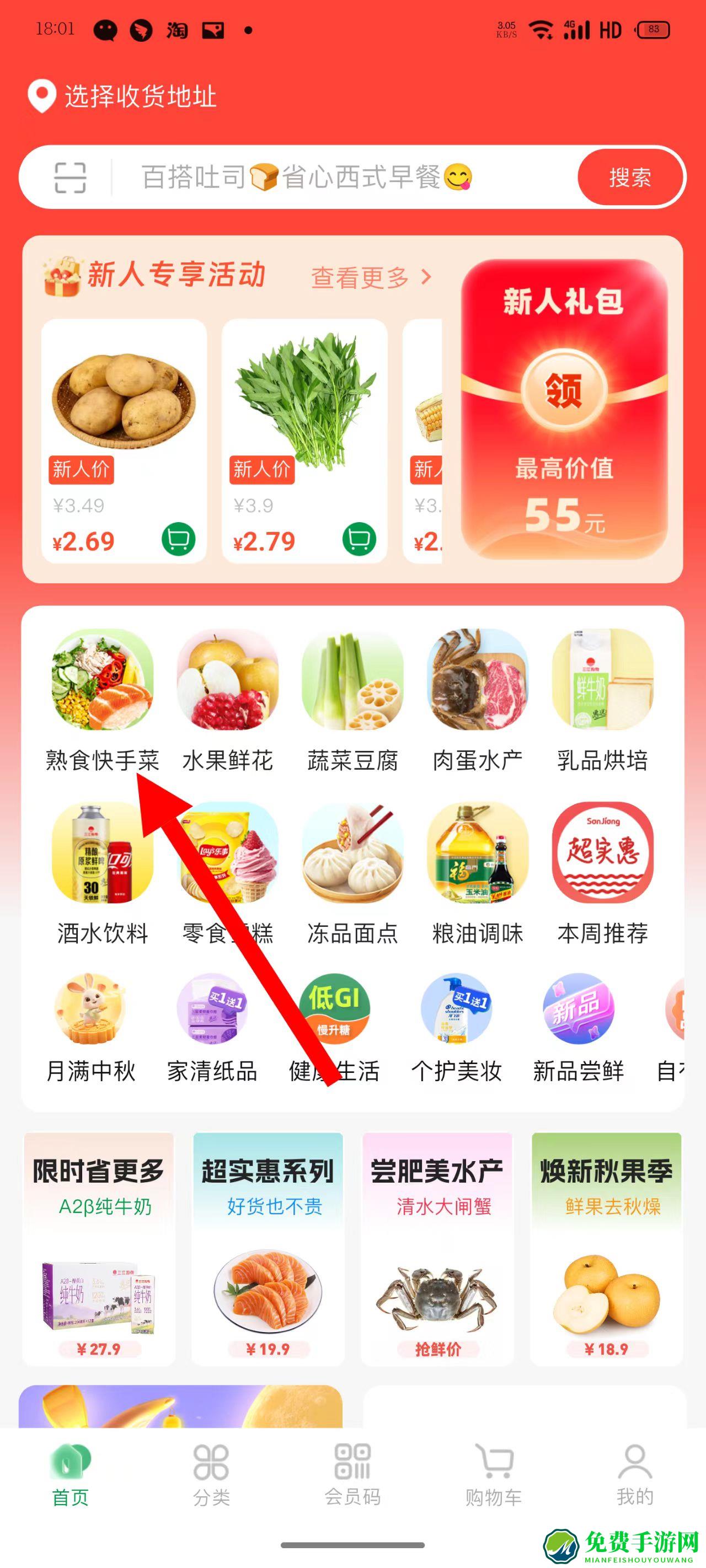Tap the 搜索 button

coord(630,178)
